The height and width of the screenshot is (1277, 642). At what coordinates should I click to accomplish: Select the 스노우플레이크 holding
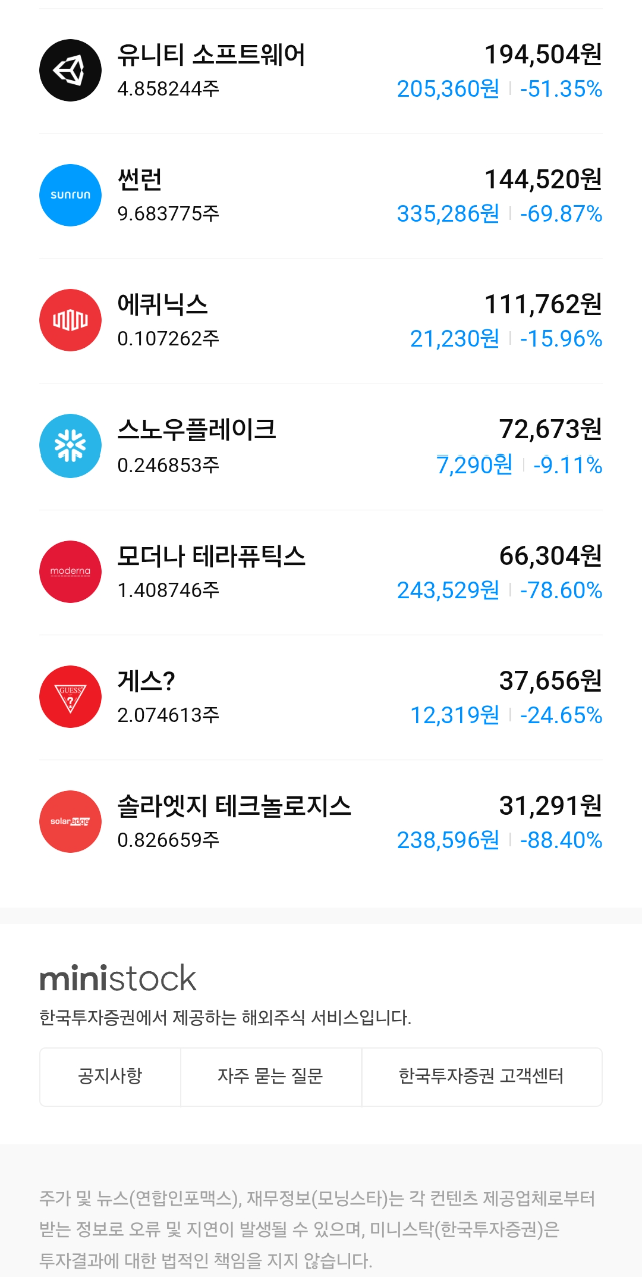coord(321,447)
